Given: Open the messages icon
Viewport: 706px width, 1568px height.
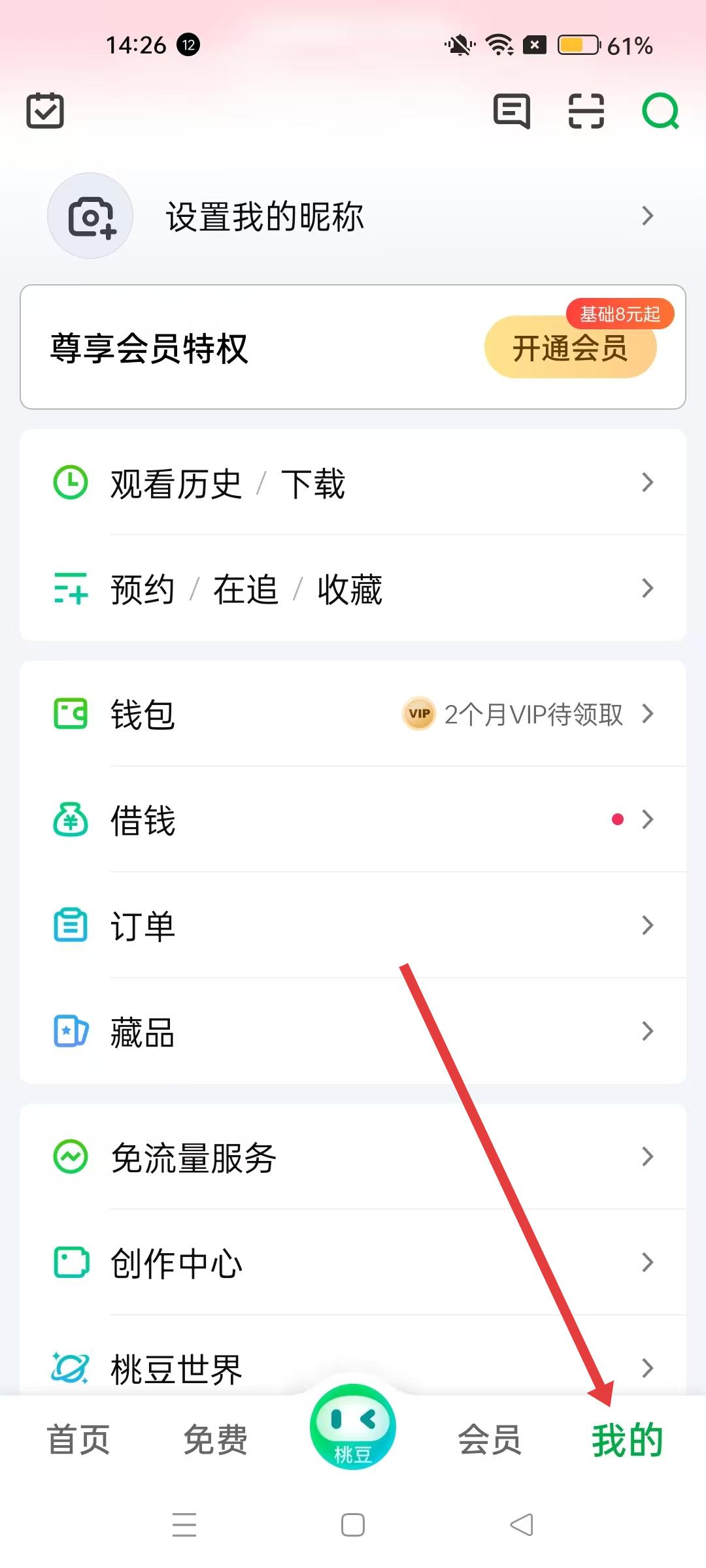Looking at the screenshot, I should [511, 110].
